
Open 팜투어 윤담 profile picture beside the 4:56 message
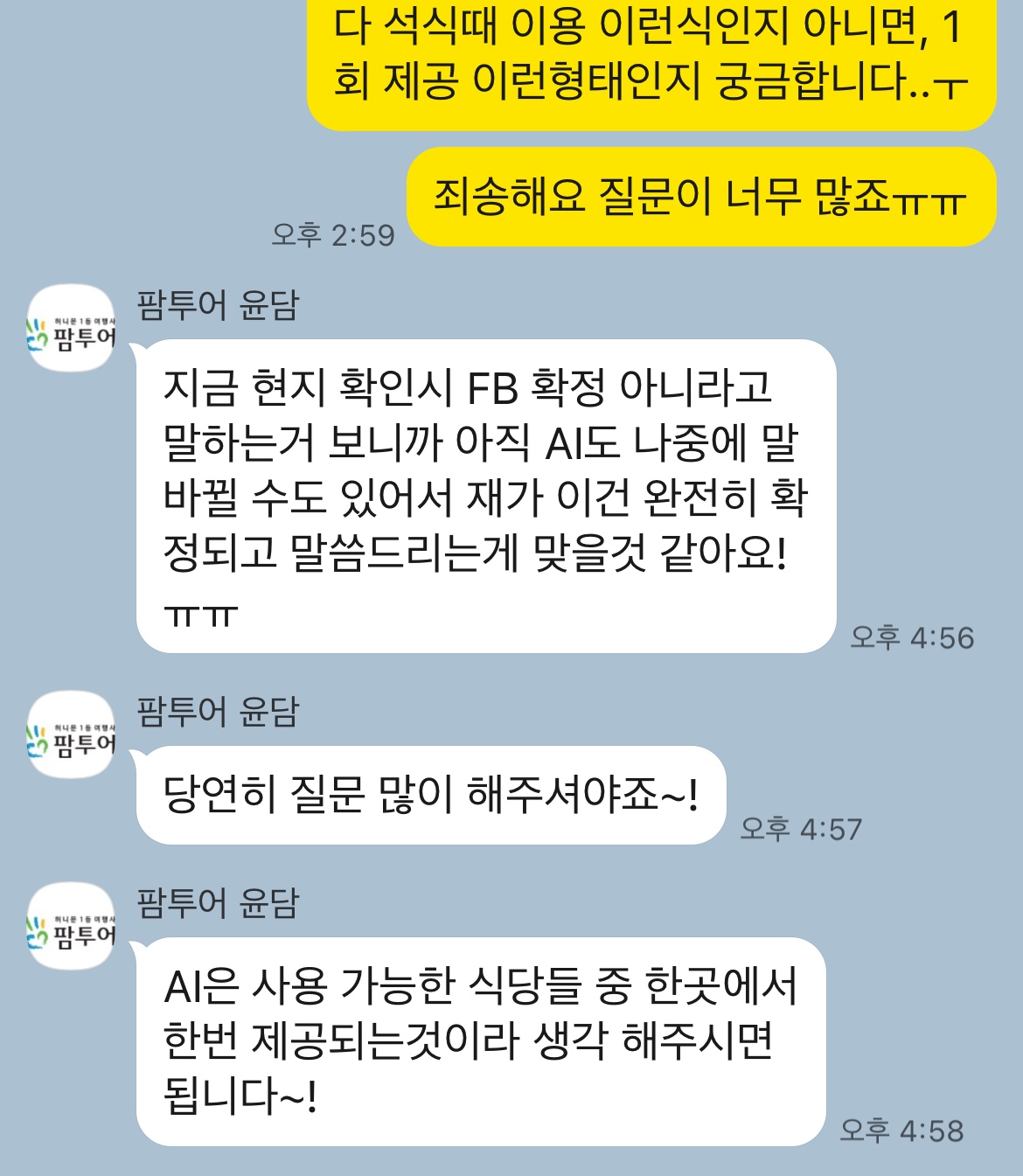coord(71,328)
